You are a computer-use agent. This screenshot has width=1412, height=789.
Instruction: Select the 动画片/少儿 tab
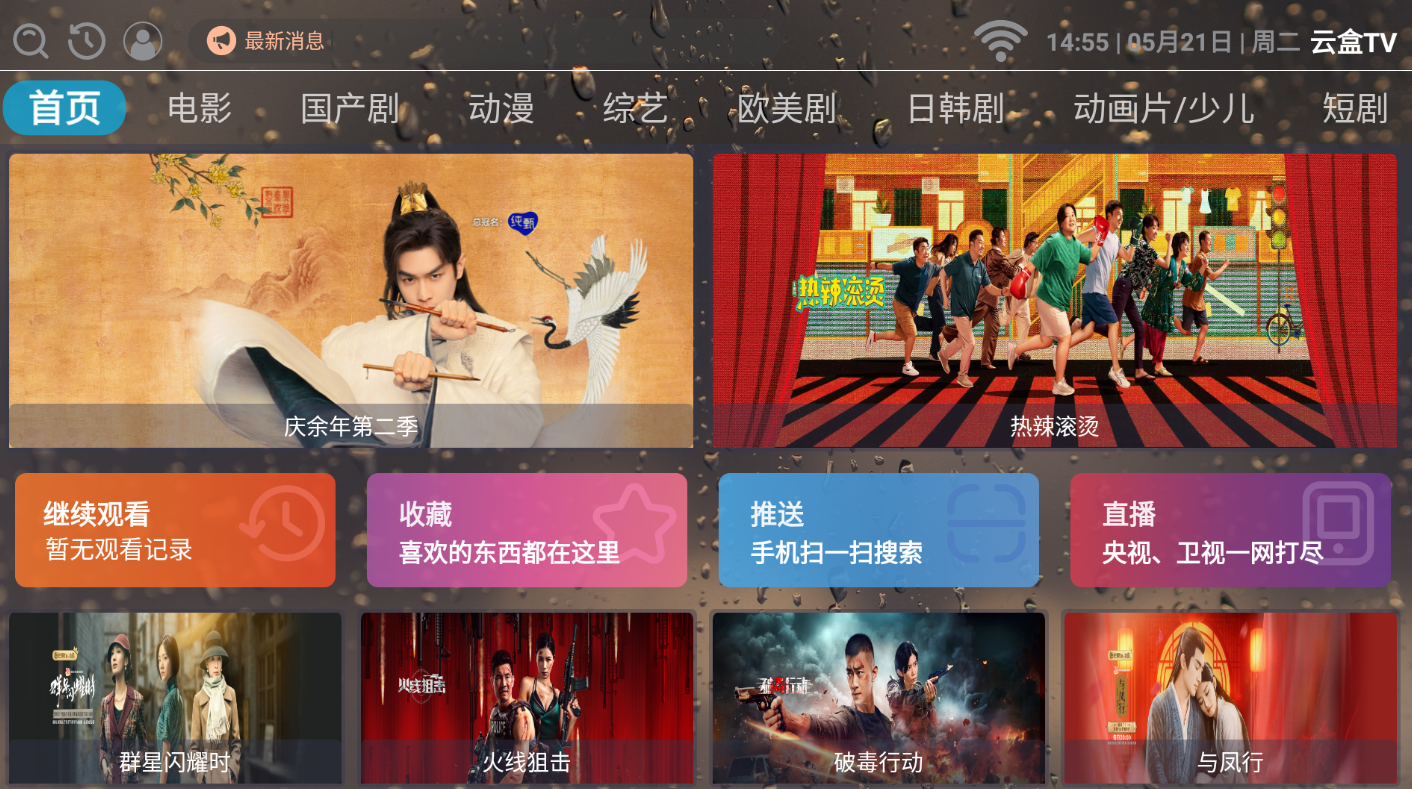[x=1164, y=108]
